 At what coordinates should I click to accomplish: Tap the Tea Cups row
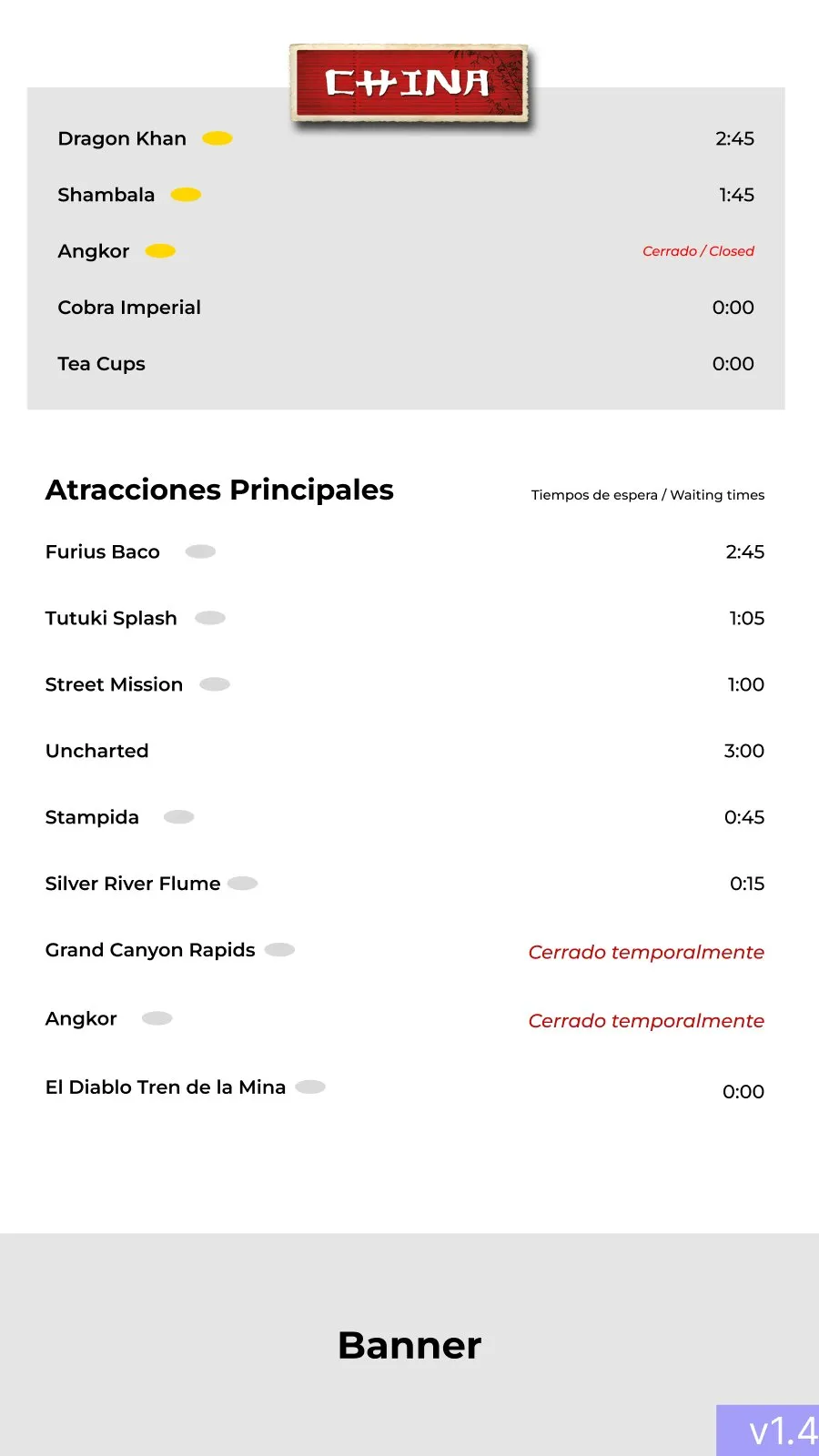pos(406,364)
